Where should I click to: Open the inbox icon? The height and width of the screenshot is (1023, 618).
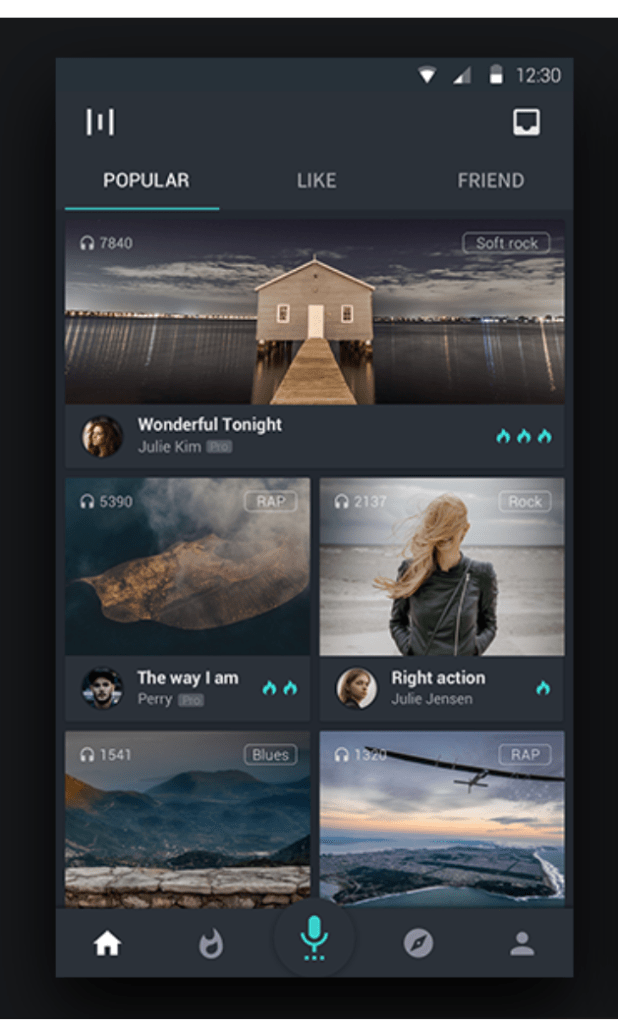coord(526,122)
